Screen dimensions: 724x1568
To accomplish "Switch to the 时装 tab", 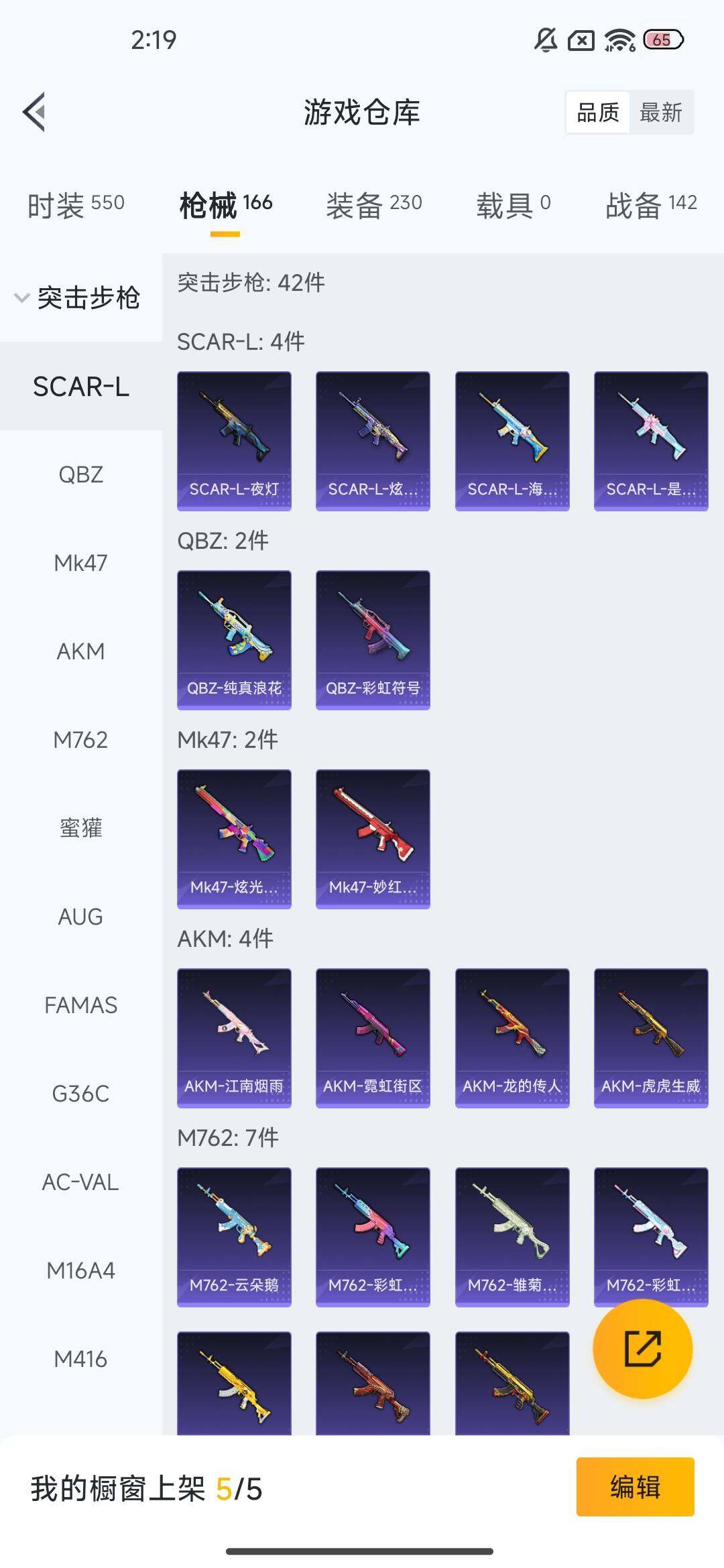I will tap(76, 204).
